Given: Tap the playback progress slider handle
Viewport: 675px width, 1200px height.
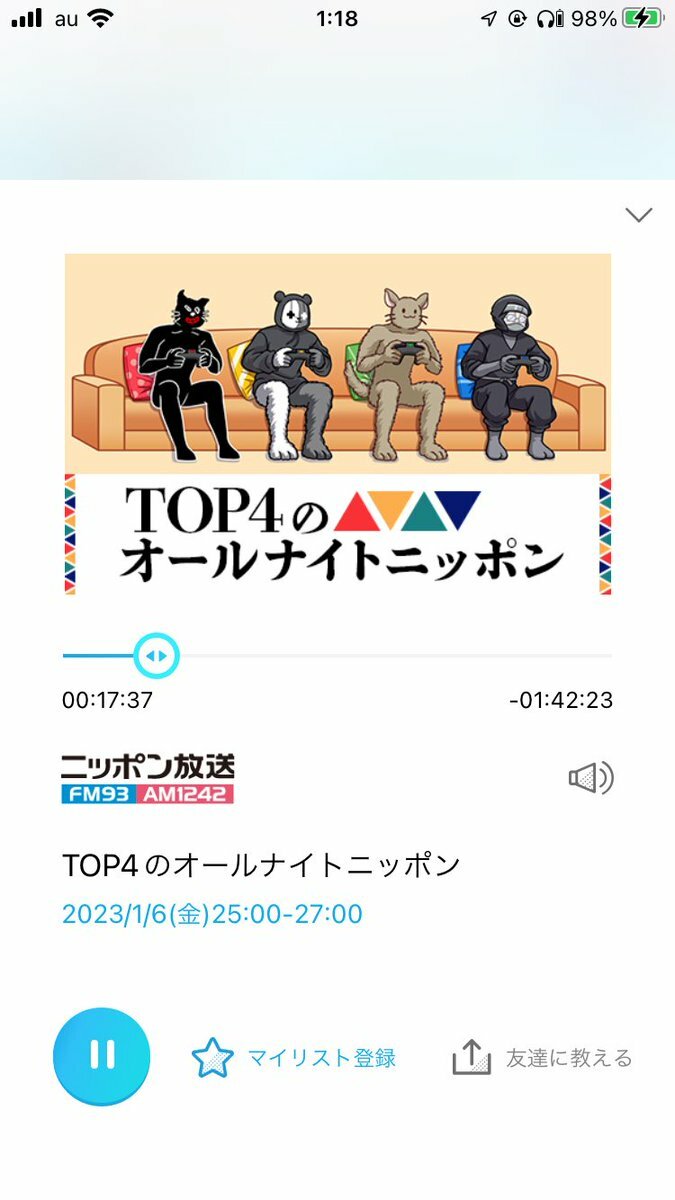Looking at the screenshot, I should pyautogui.click(x=156, y=656).
